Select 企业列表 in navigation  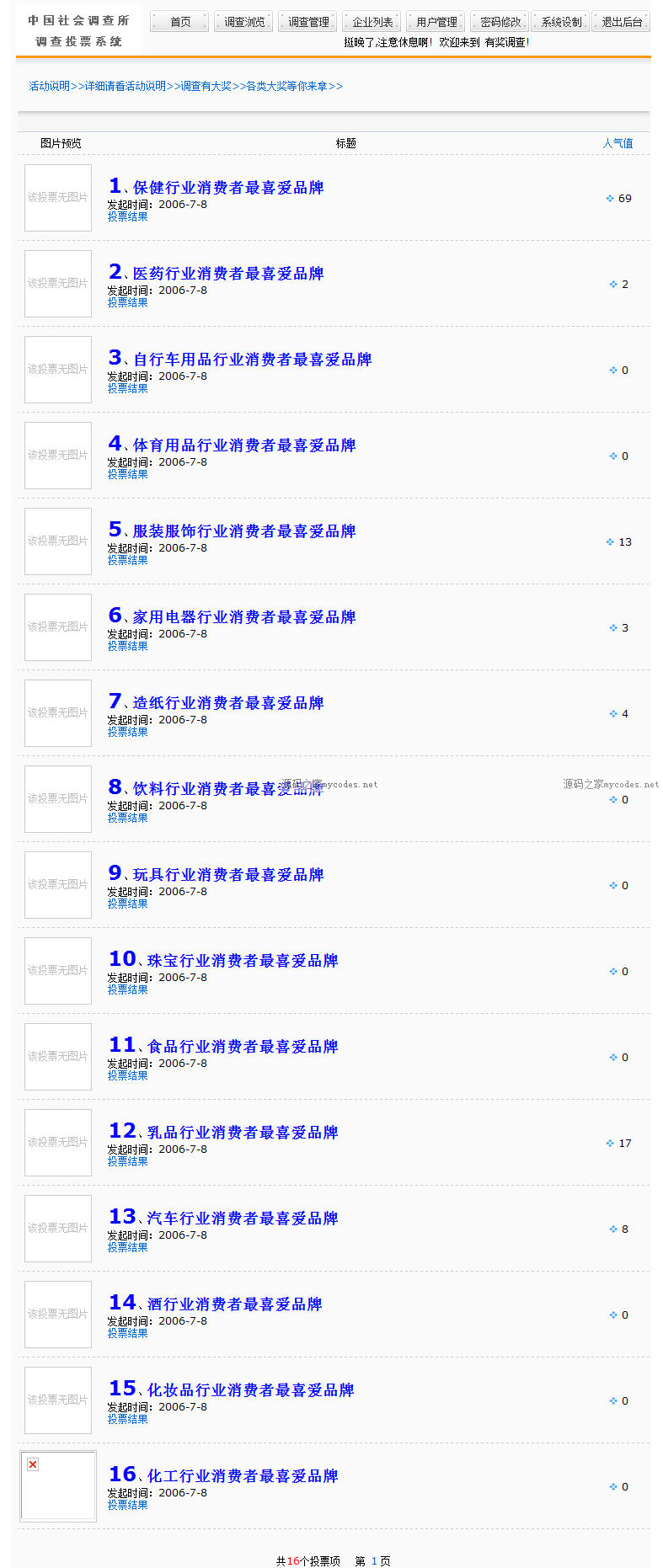pos(372,22)
